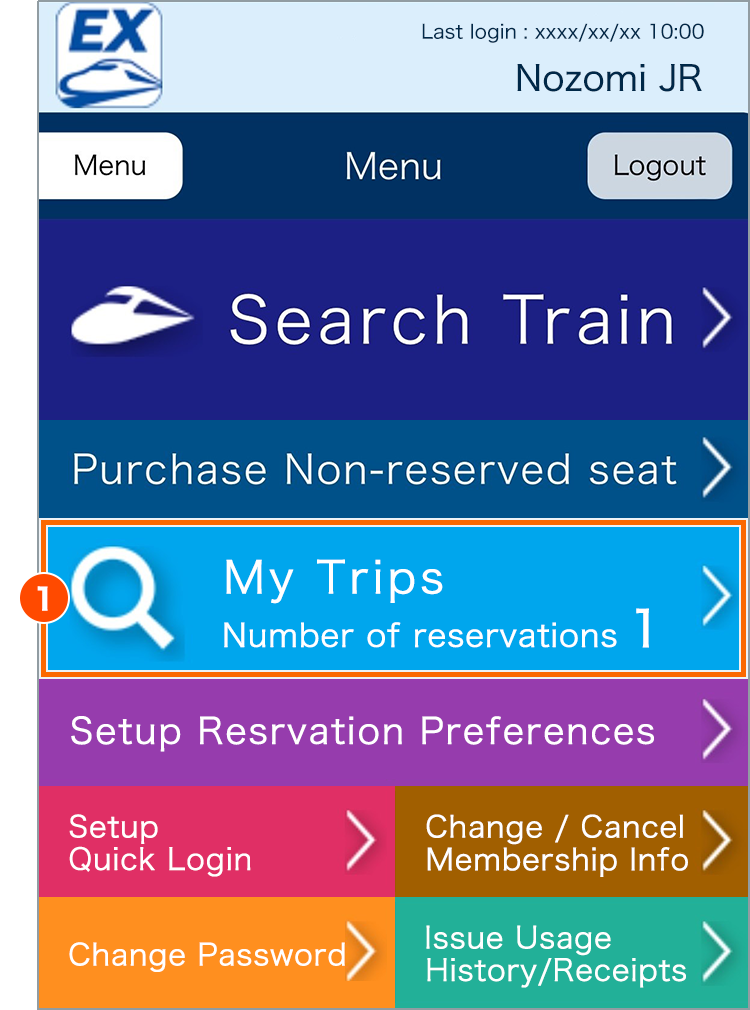Tap the highlighted My Trips selection outline
Viewport: 750px width, 1010px height.
click(392, 597)
